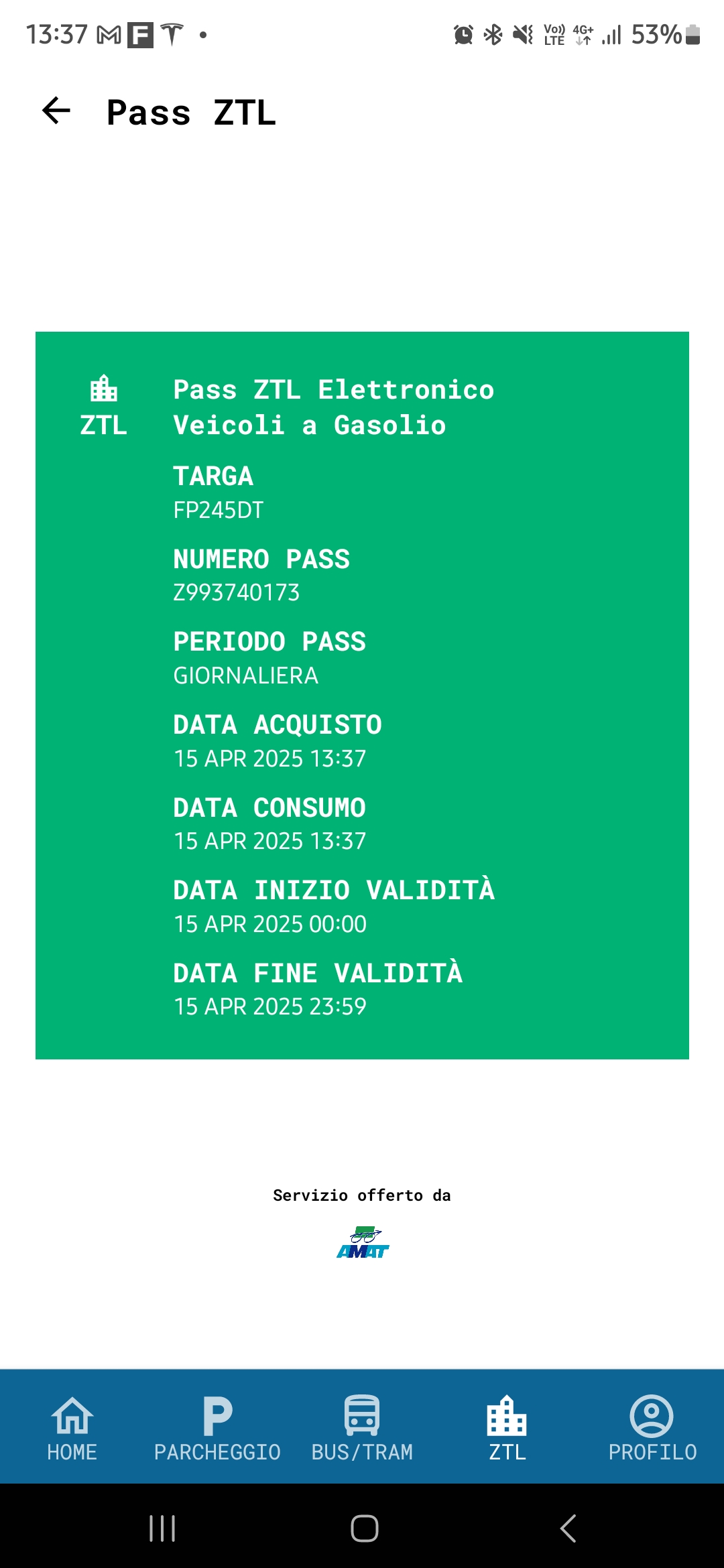Open the Parcheggio tab
Viewport: 724px width, 1568px height.
217,1427
